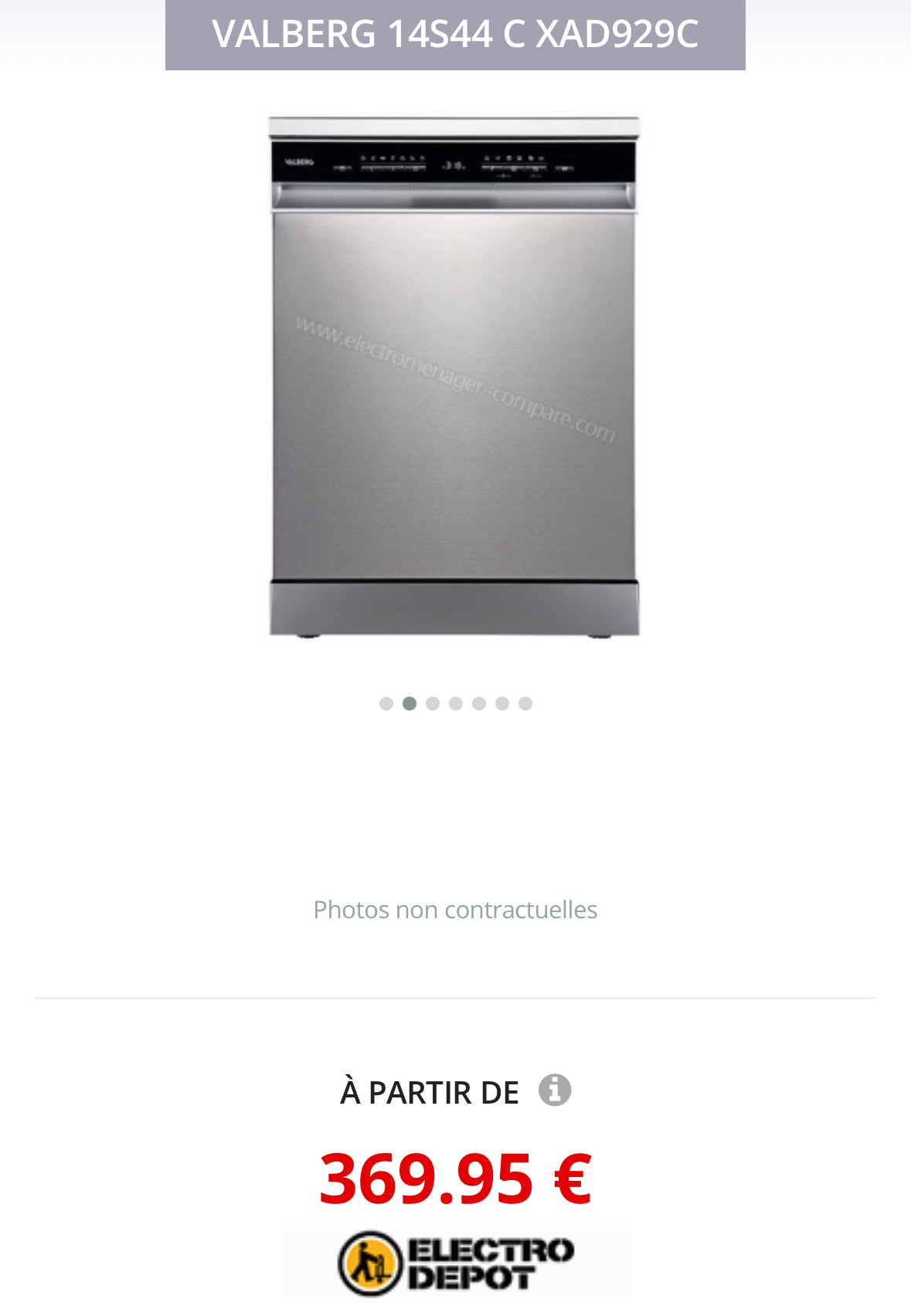The image size is (911, 1316).
Task: Select the third carousel photo dot
Action: tap(433, 704)
